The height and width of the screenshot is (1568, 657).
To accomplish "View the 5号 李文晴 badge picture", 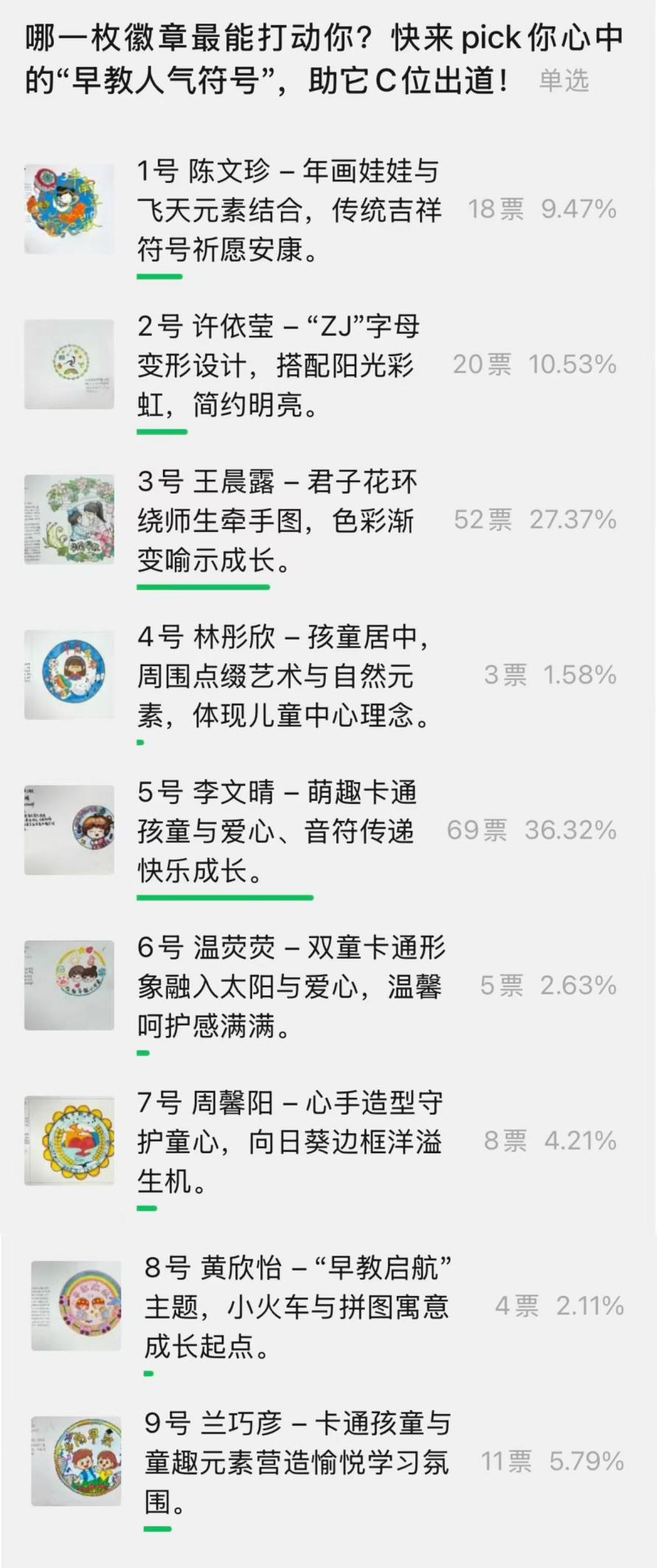I will [x=69, y=830].
